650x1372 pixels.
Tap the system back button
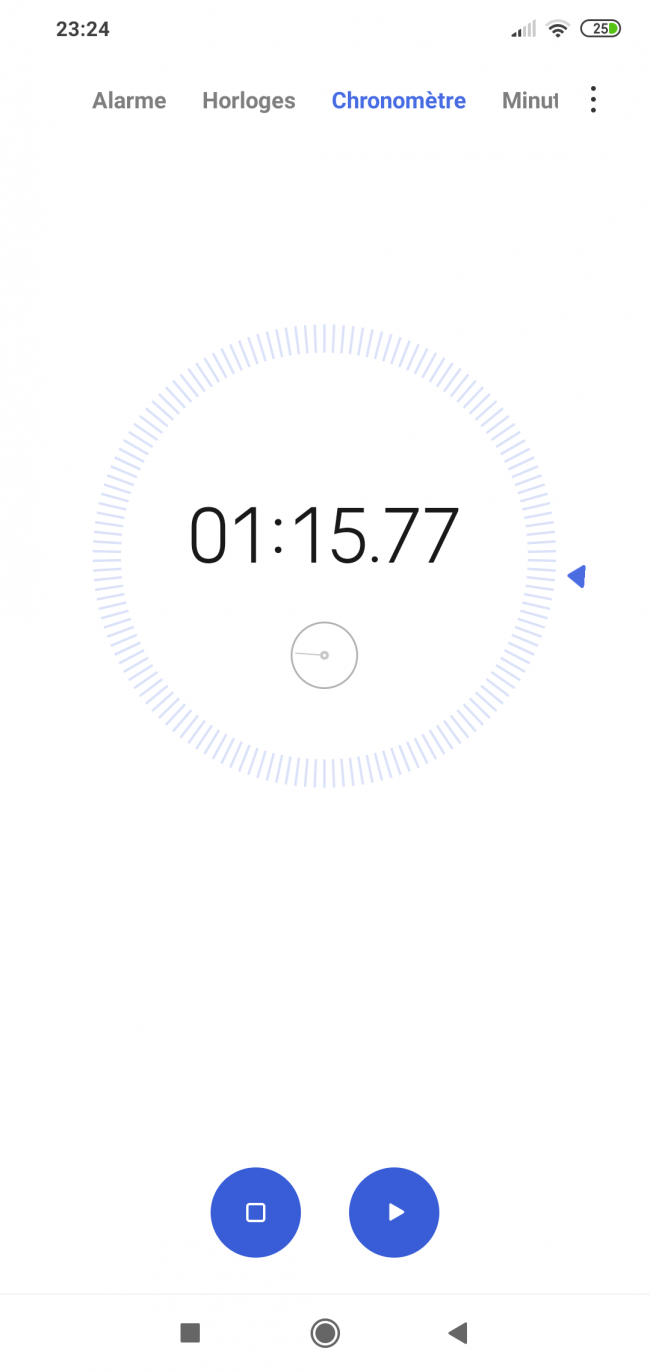coord(458,1332)
